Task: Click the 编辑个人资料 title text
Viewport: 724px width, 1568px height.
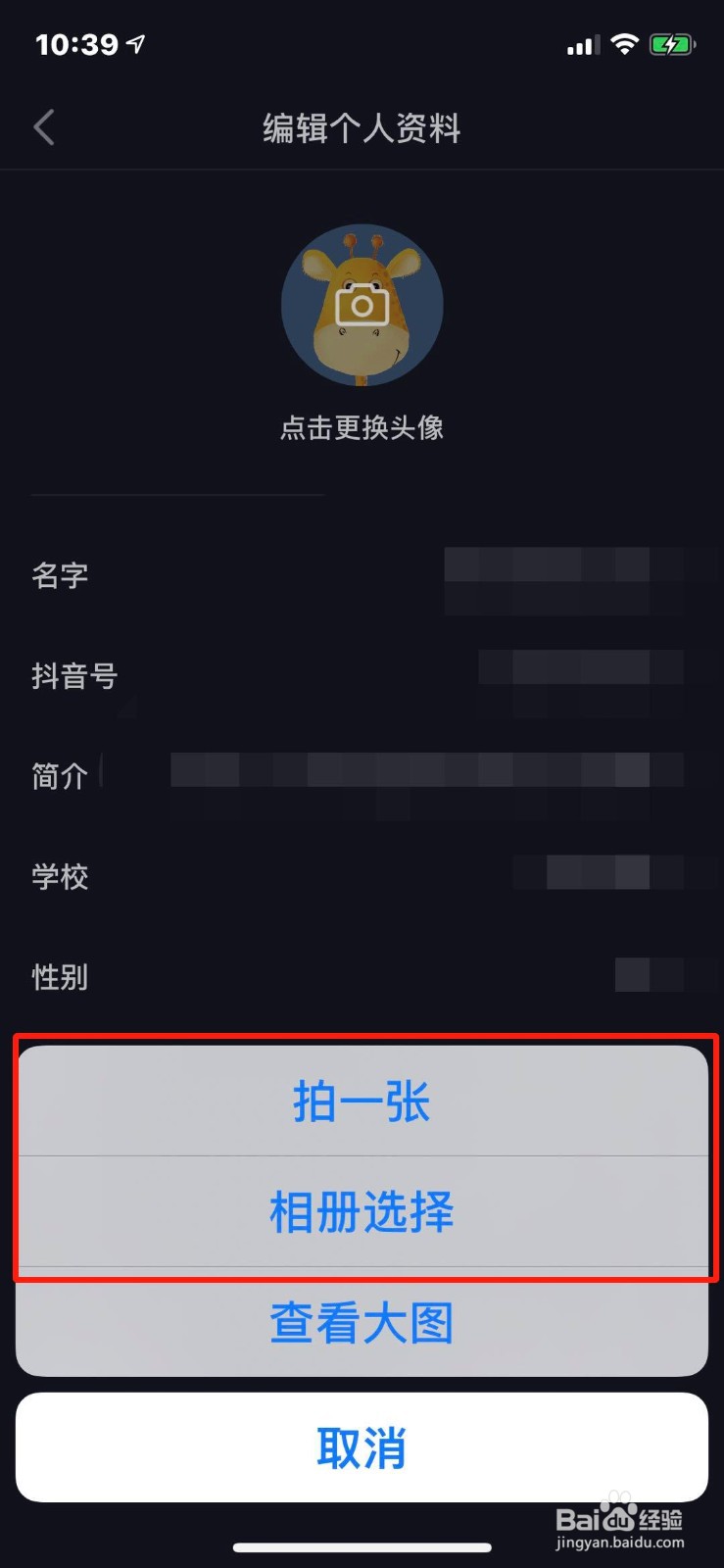Action: pyautogui.click(x=362, y=127)
